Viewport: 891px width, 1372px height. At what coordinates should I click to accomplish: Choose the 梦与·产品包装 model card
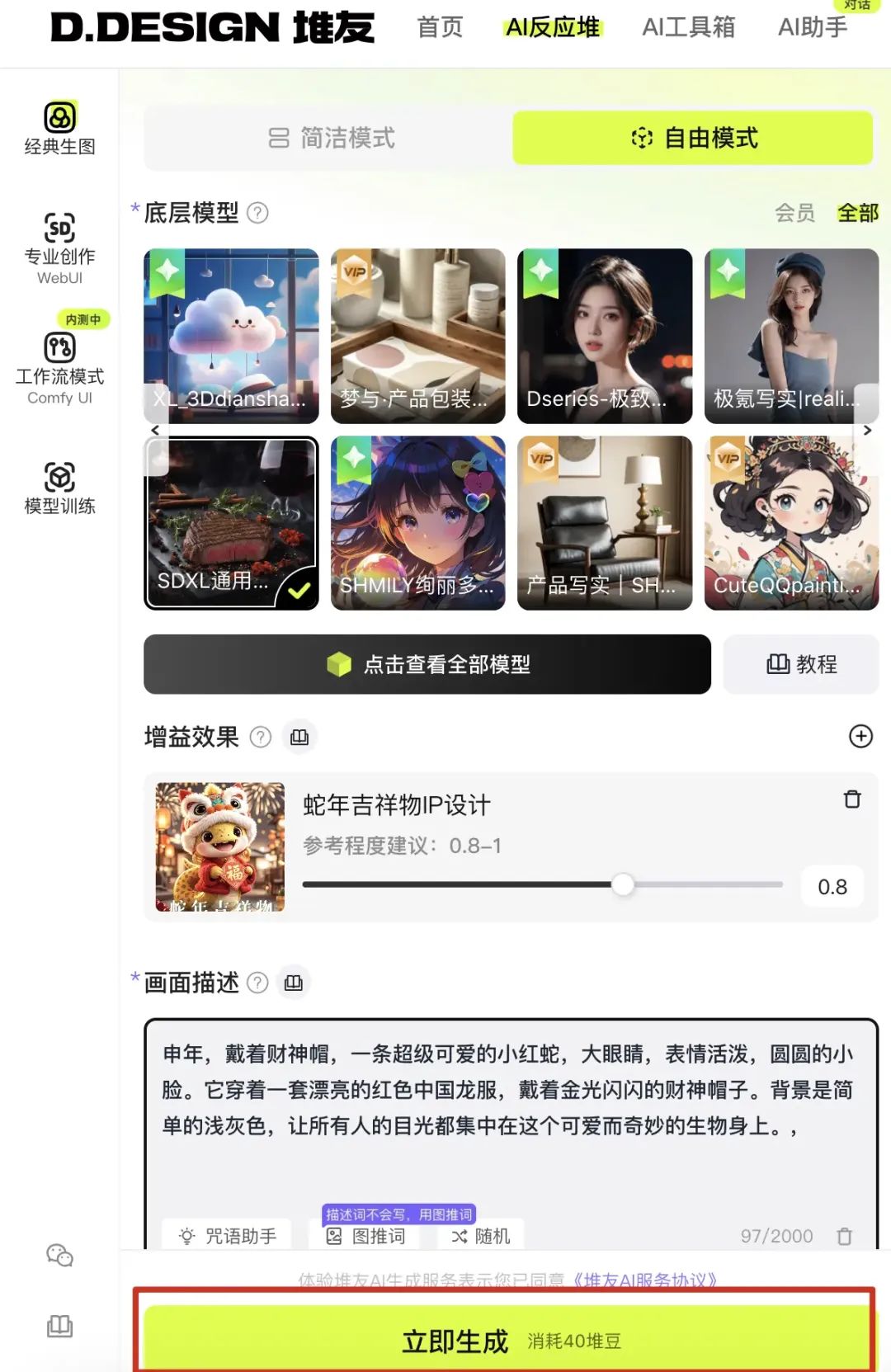[417, 336]
